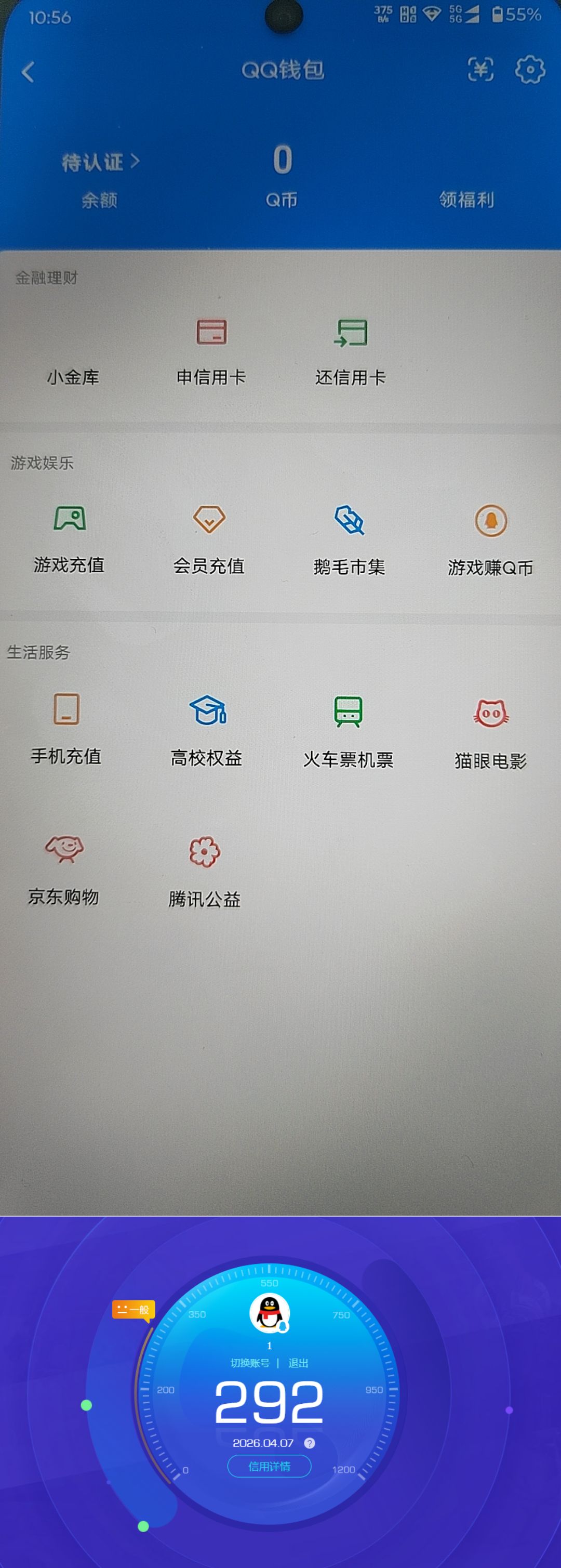Switch to the Q币 section
The width and height of the screenshot is (561, 1568).
280,177
